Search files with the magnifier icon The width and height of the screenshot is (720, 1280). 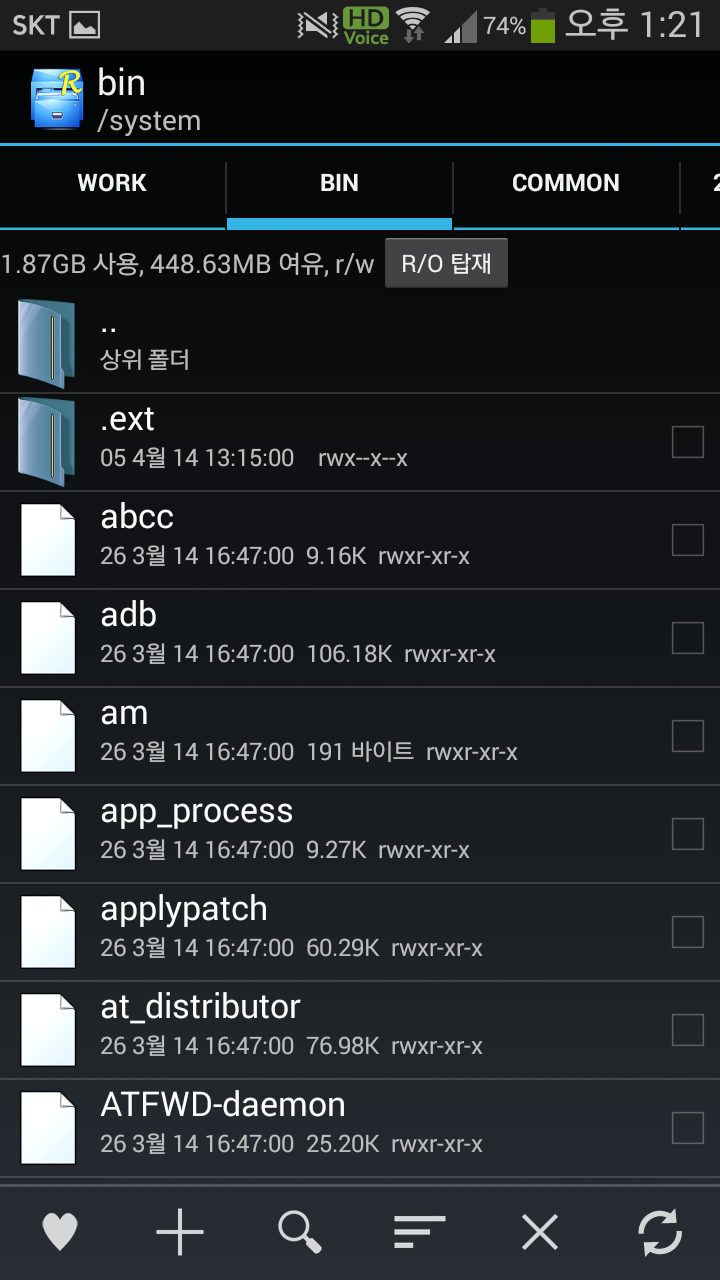(300, 1232)
